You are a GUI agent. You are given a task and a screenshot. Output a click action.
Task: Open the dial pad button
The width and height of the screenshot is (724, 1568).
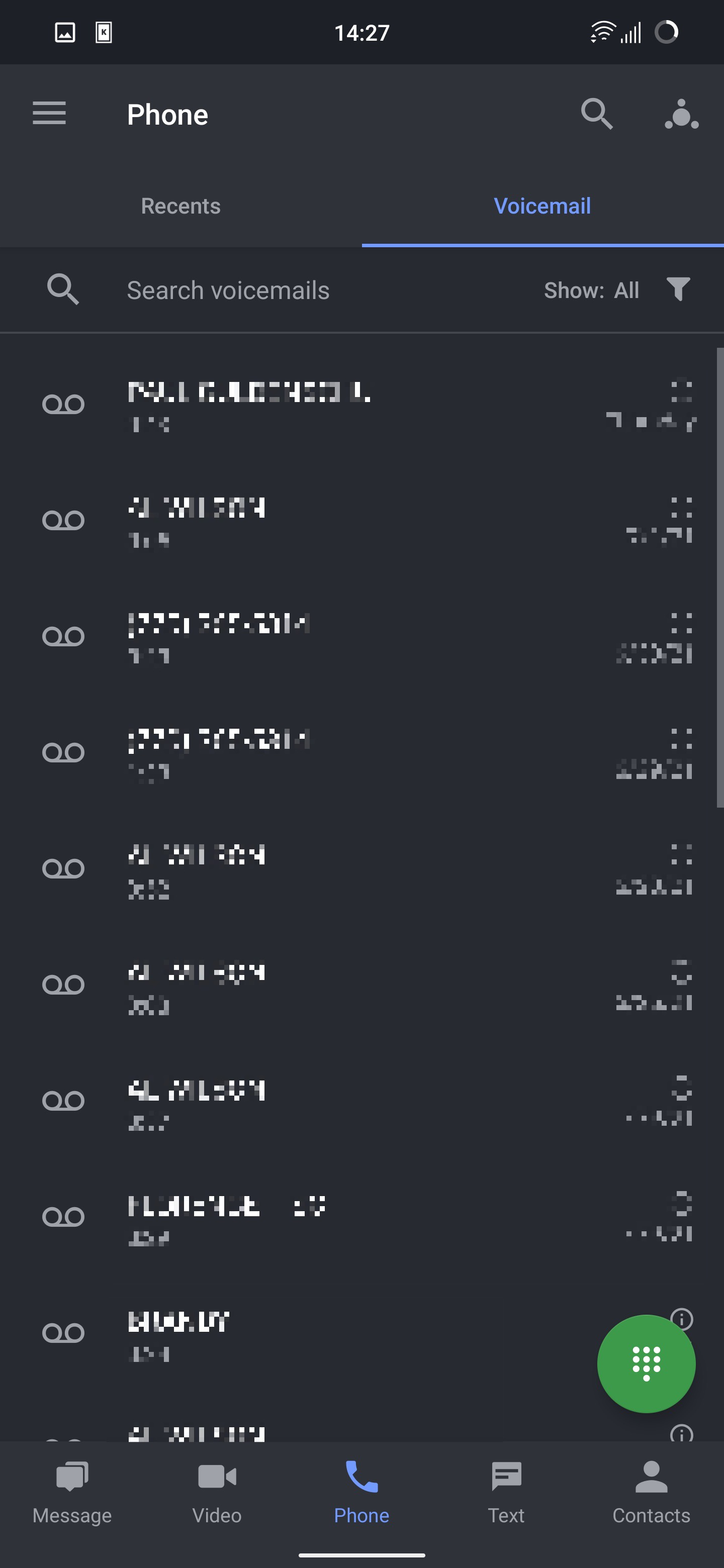(646, 1363)
